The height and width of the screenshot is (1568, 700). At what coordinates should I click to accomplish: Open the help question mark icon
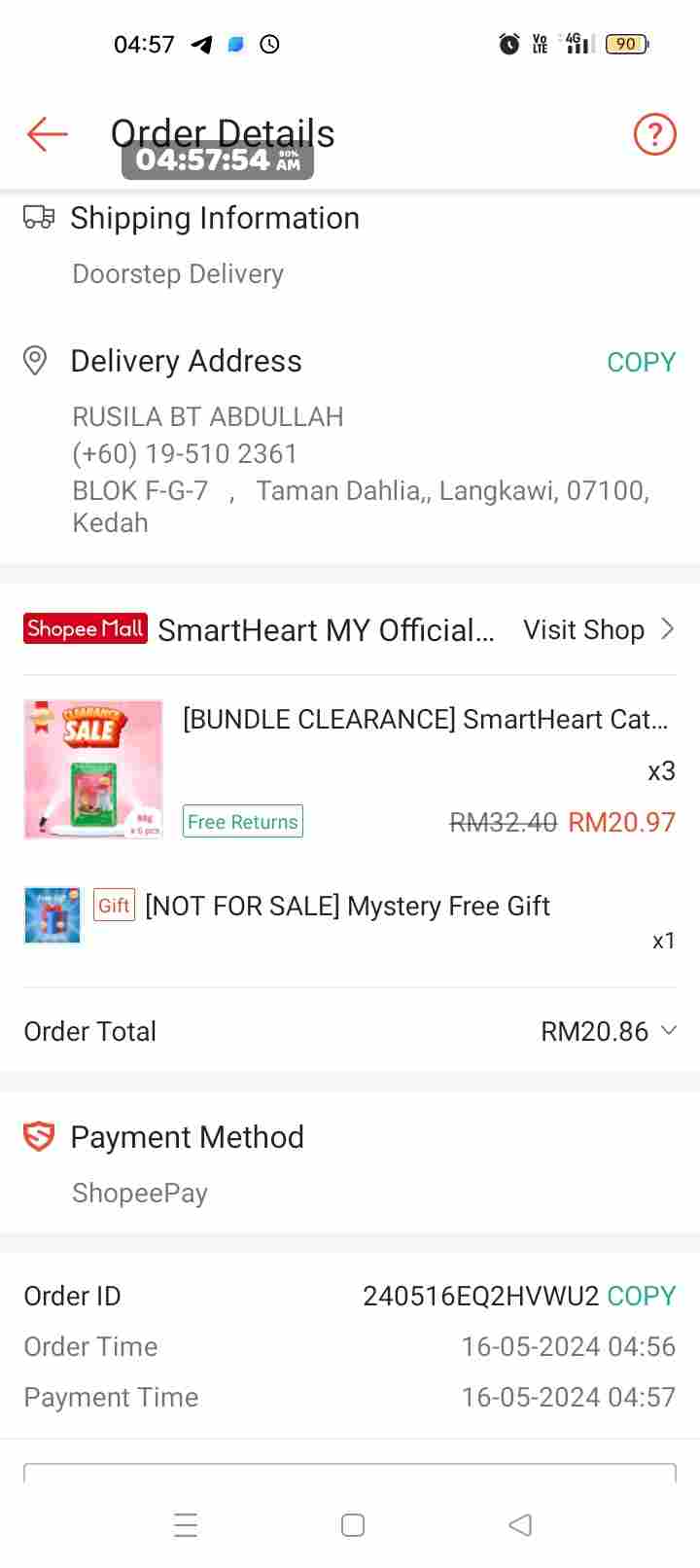654,134
